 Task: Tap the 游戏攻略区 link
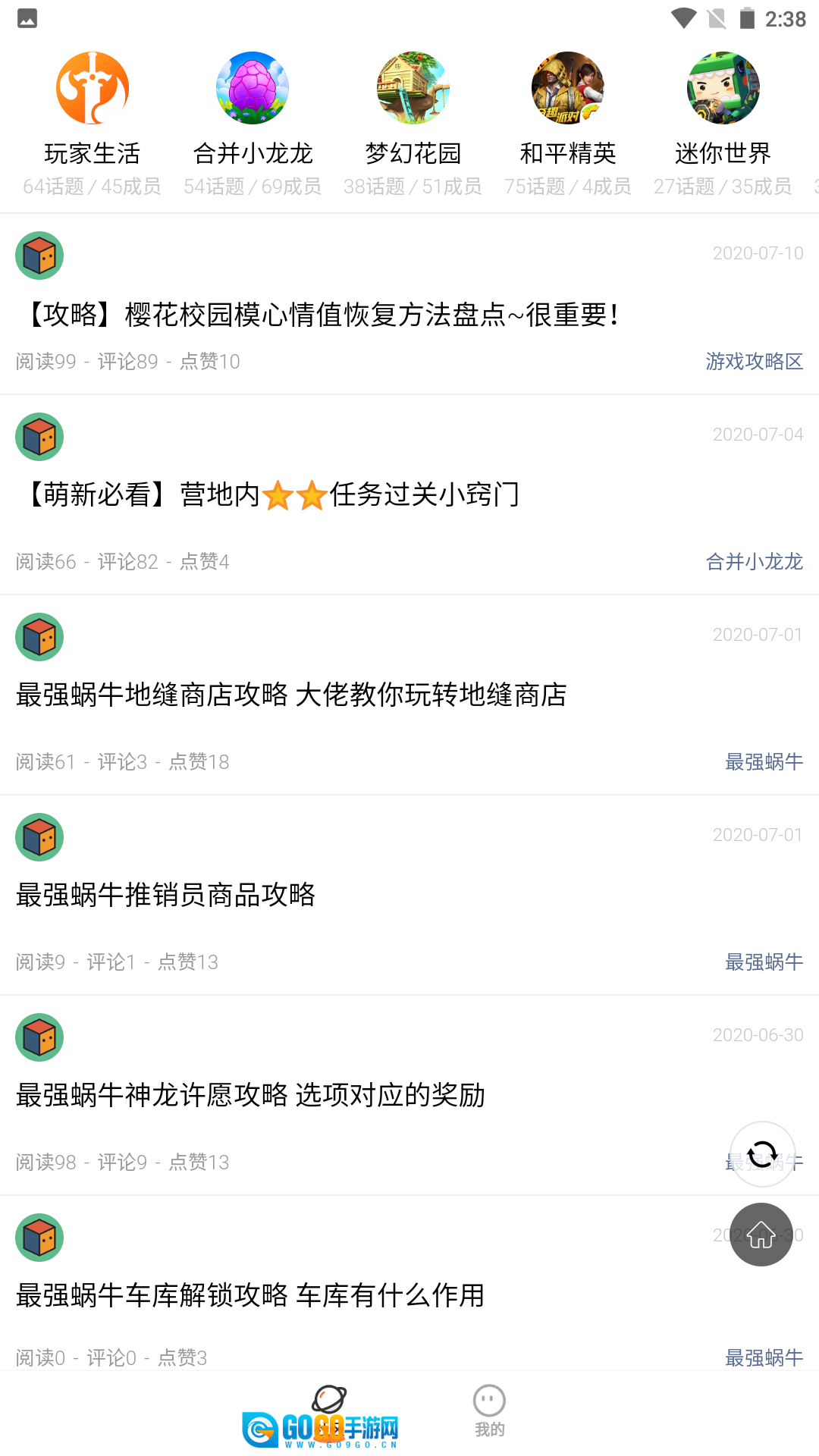(754, 361)
